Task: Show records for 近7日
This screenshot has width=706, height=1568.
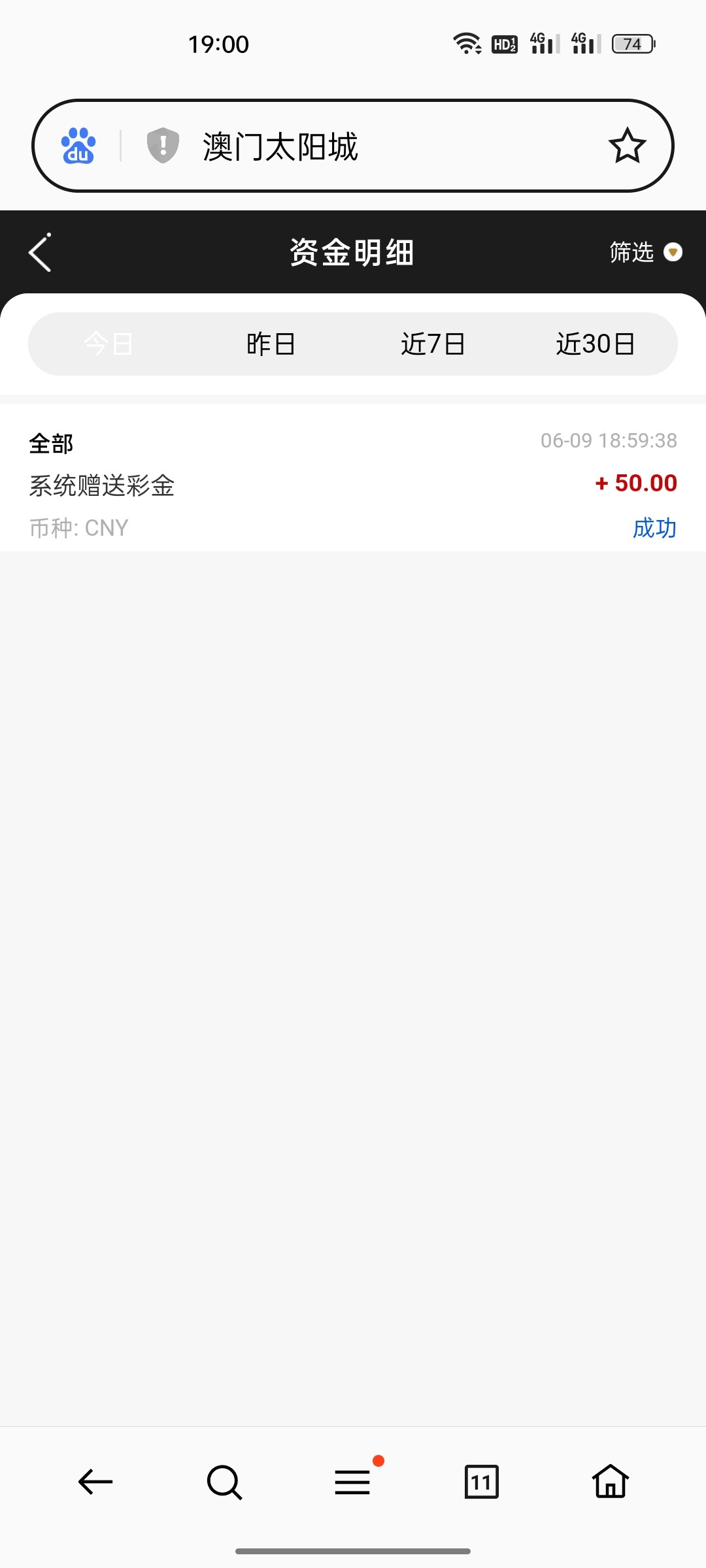Action: tap(433, 344)
